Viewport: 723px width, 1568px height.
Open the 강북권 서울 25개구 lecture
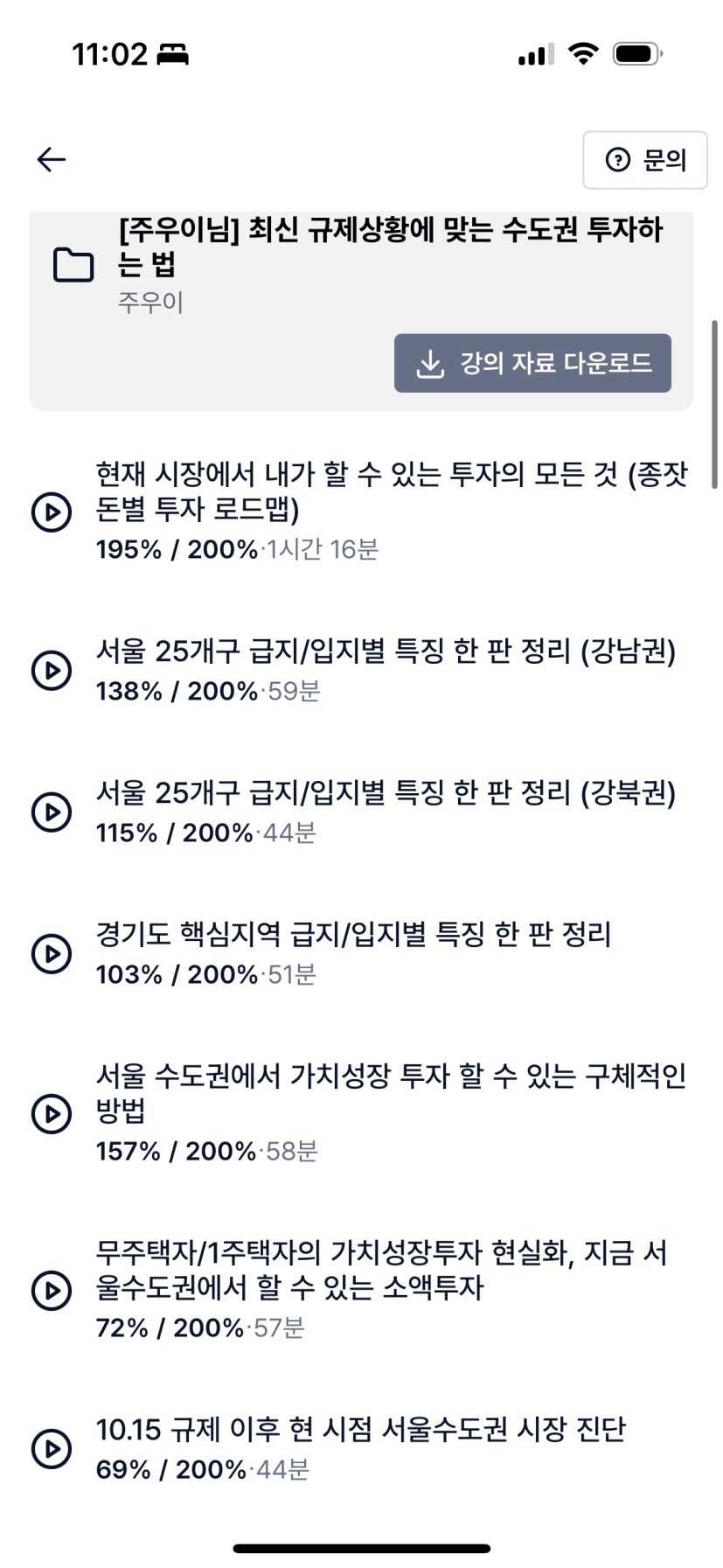point(52,812)
